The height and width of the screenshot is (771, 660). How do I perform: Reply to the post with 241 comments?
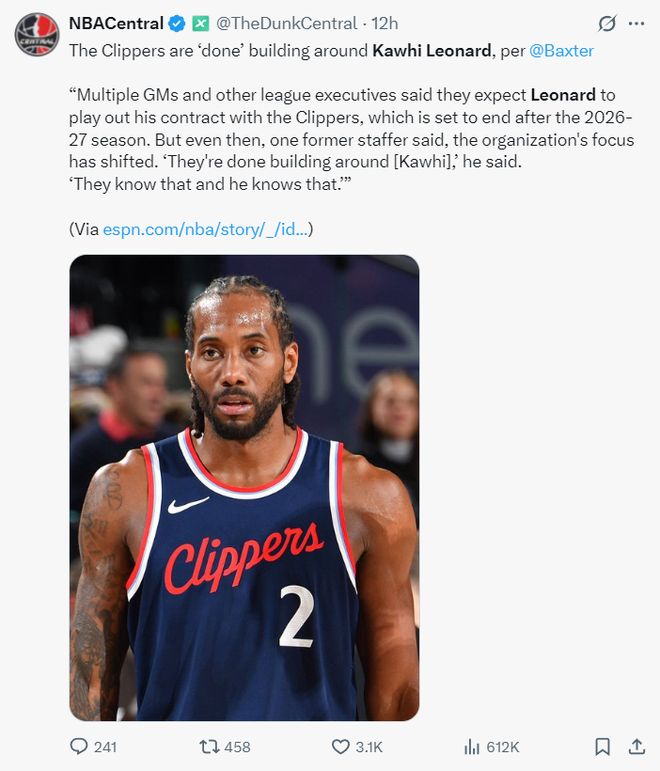(x=80, y=746)
